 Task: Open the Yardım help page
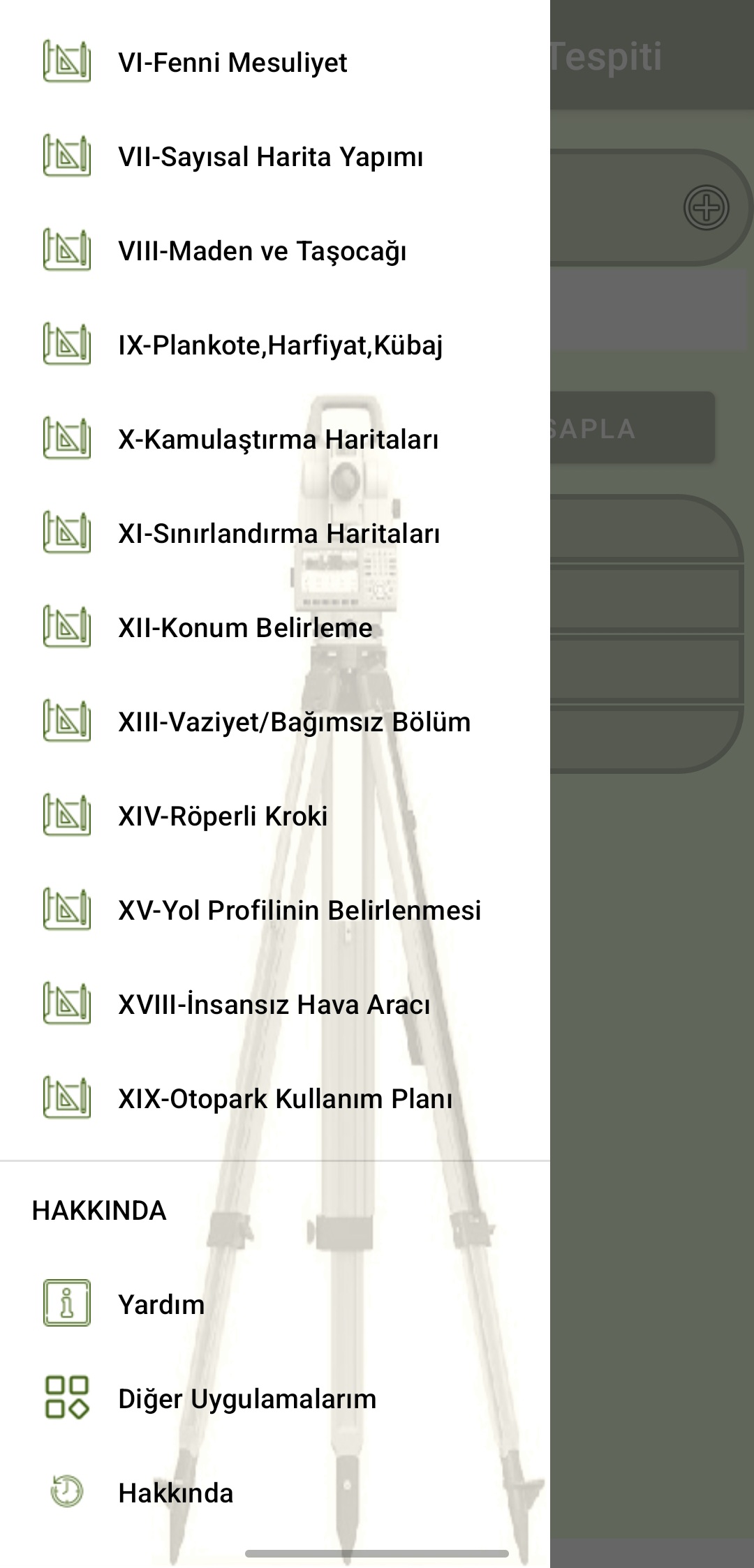point(161,1305)
